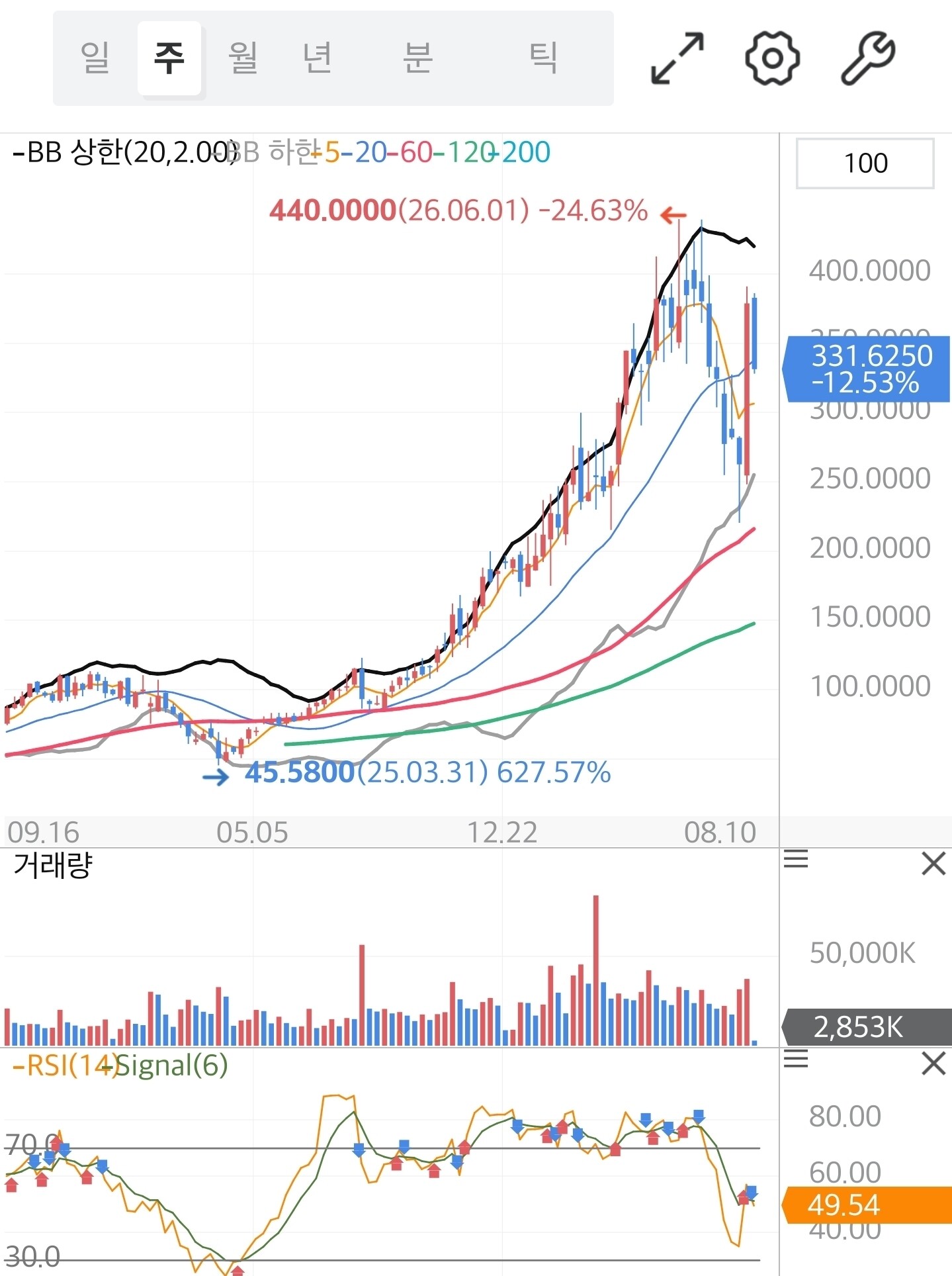Switch to the 분 (minute) chart tab
The width and height of the screenshot is (952, 1276).
point(418,58)
